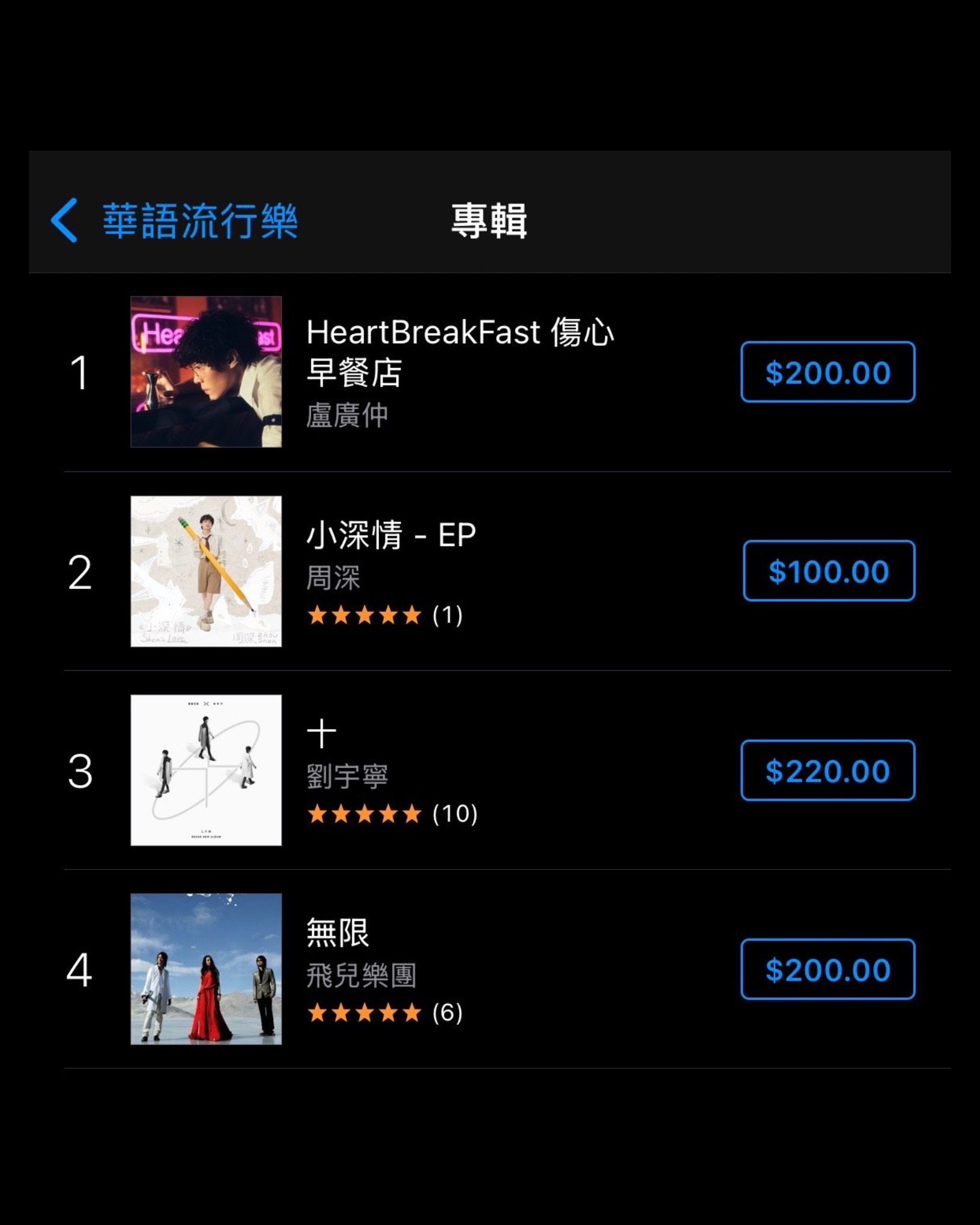Buy 無限 by 飛兒樂團 for $200.00
The image size is (980, 1225).
tap(827, 969)
